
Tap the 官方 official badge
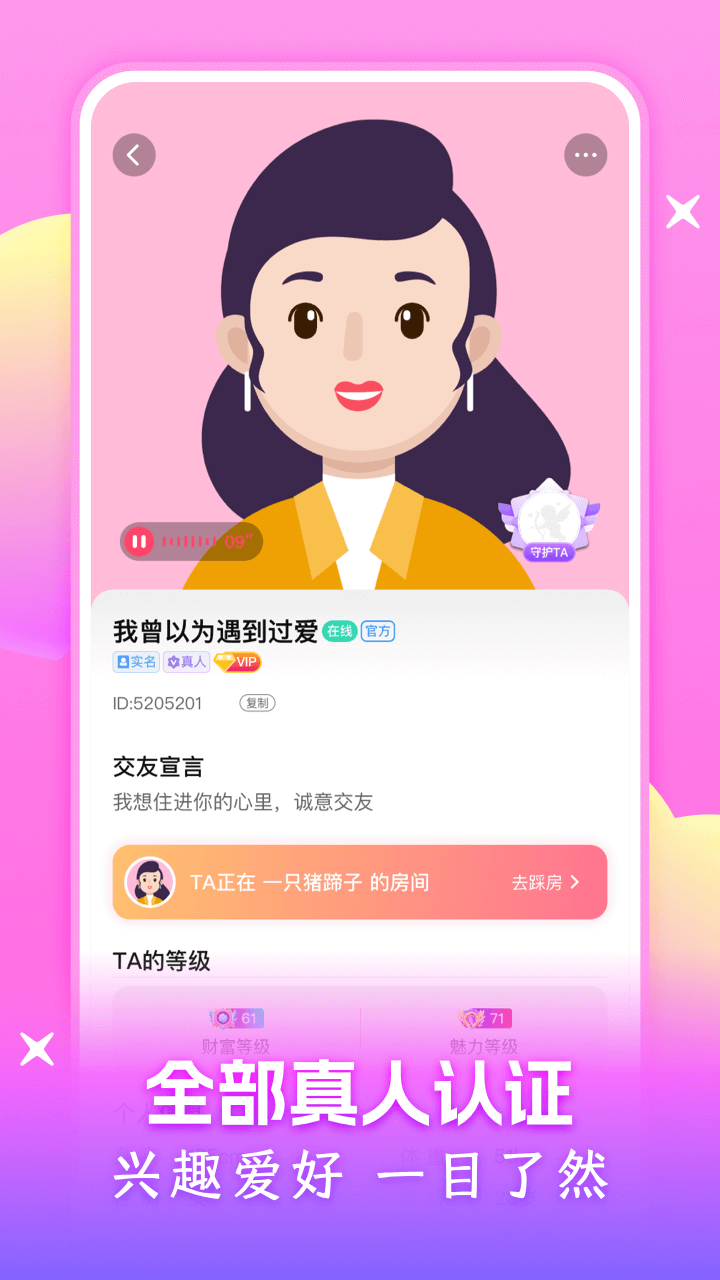(x=376, y=631)
